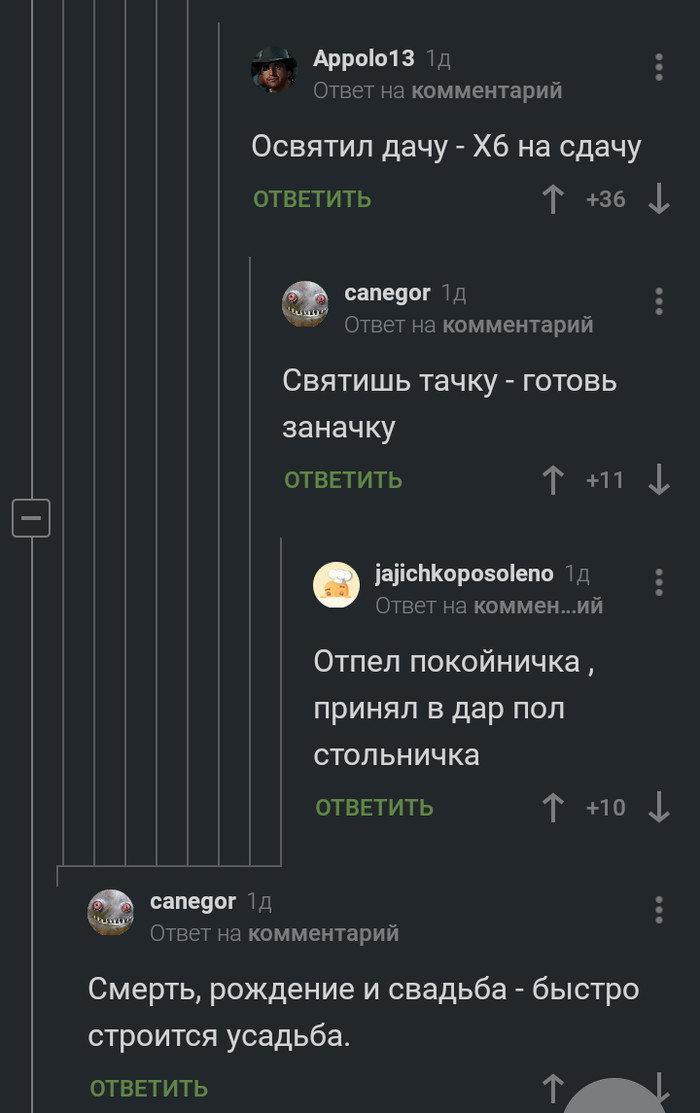The height and width of the screenshot is (1113, 700).
Task: Downvote jajichkoposoleno's comment
Action: [x=658, y=807]
